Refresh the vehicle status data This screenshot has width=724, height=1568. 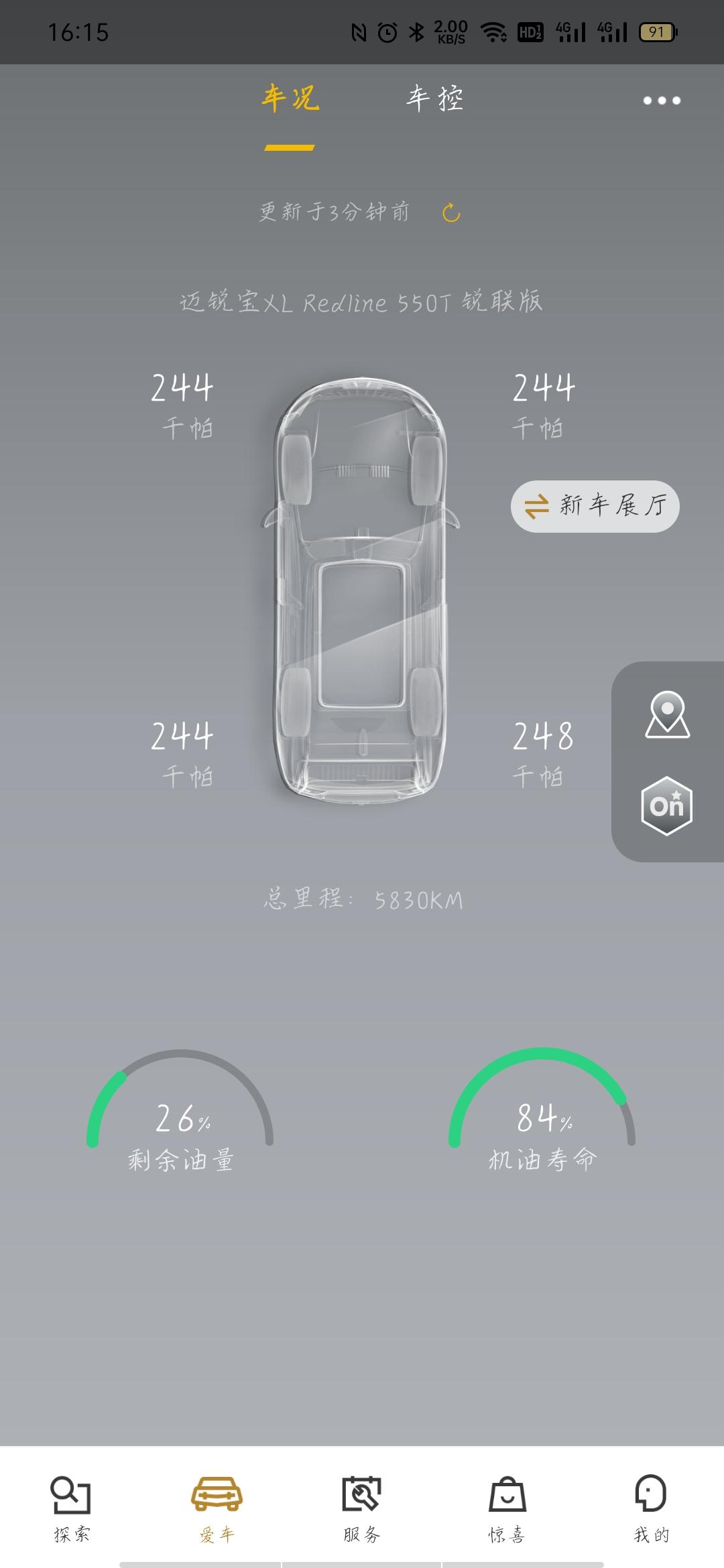click(451, 213)
